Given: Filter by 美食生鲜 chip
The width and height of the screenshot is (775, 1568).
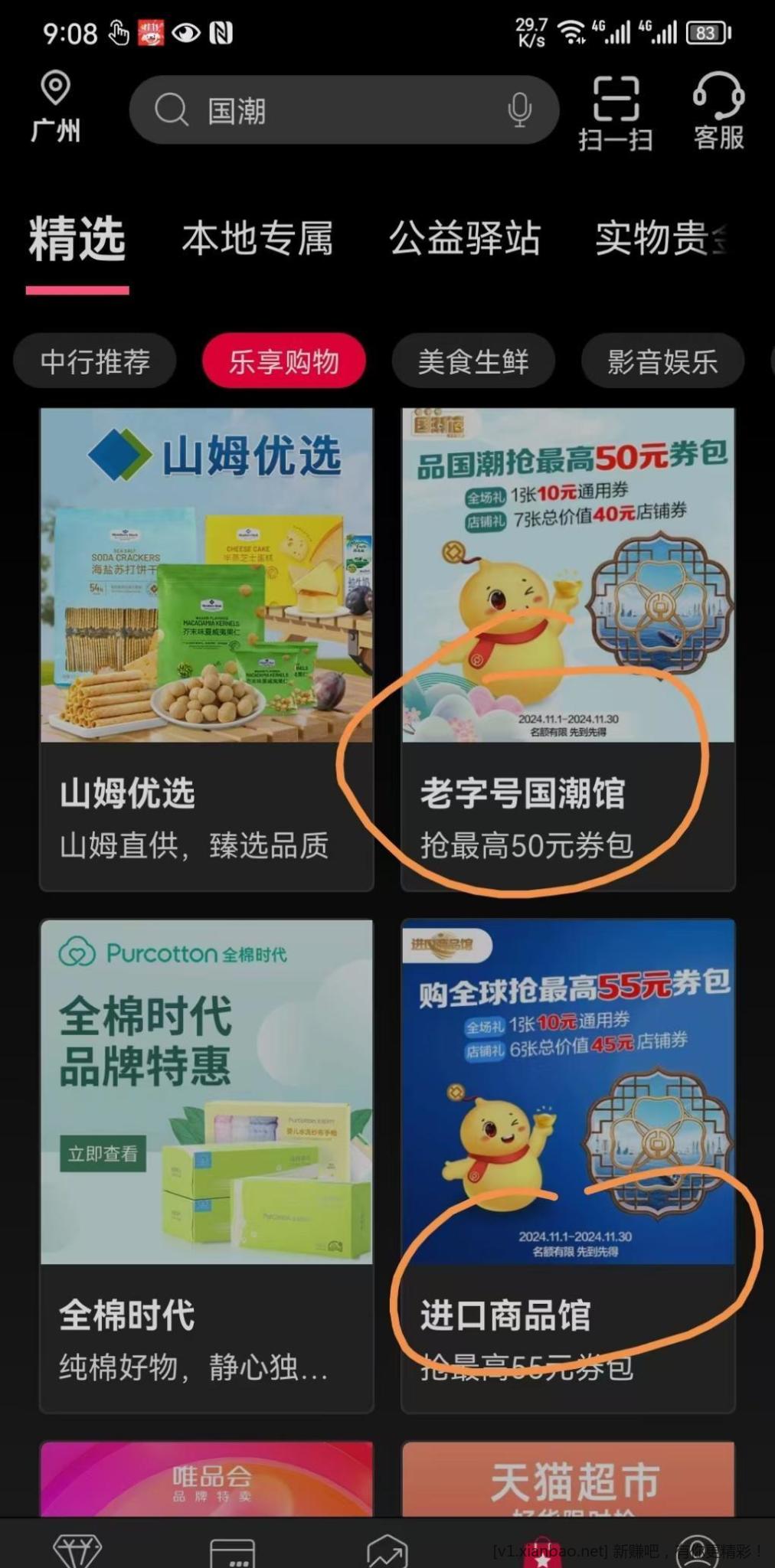Looking at the screenshot, I should (x=473, y=361).
